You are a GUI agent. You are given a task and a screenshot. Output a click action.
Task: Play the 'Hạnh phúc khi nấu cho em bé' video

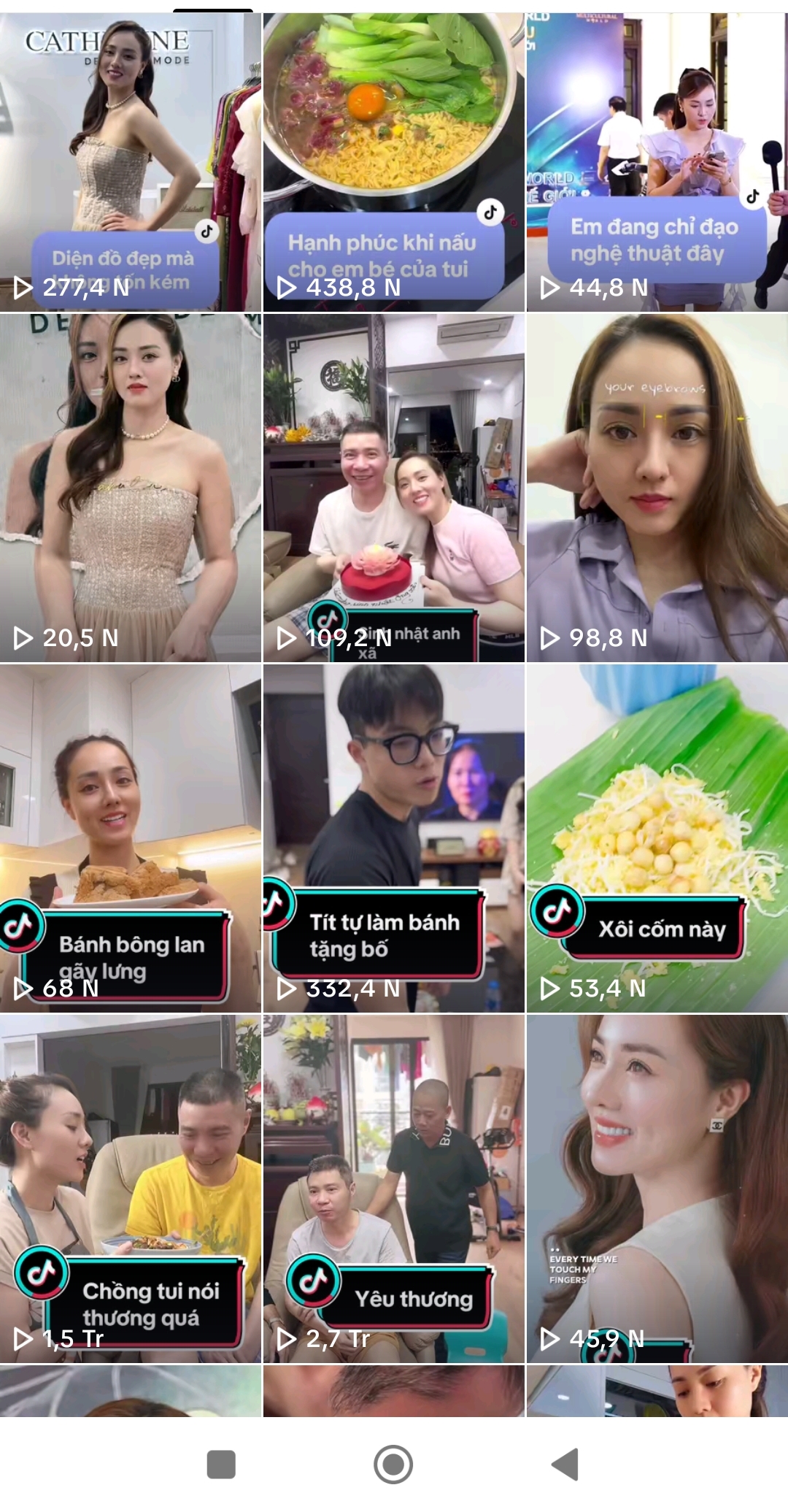point(393,162)
